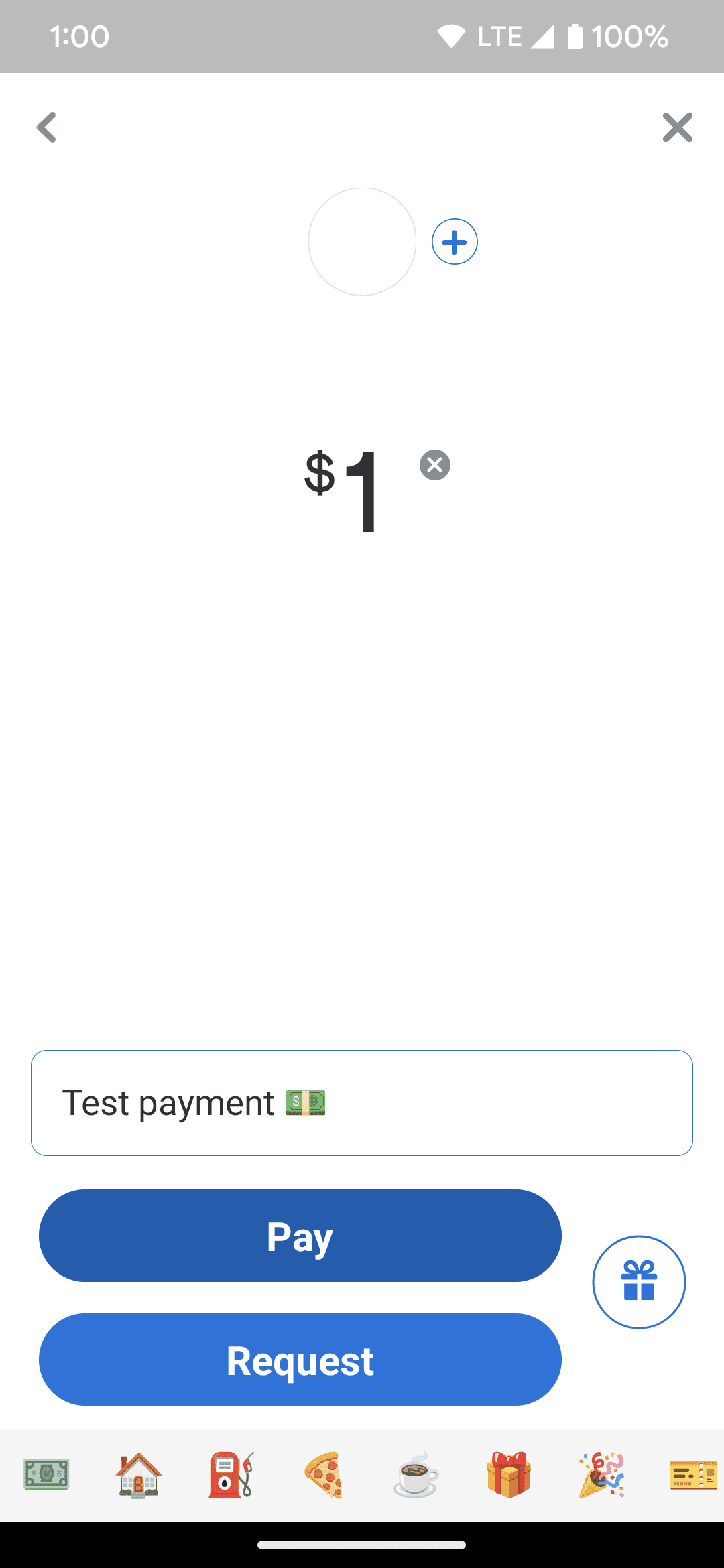This screenshot has height=1568, width=724.
Task: Insert the house emoji
Action: click(139, 1475)
